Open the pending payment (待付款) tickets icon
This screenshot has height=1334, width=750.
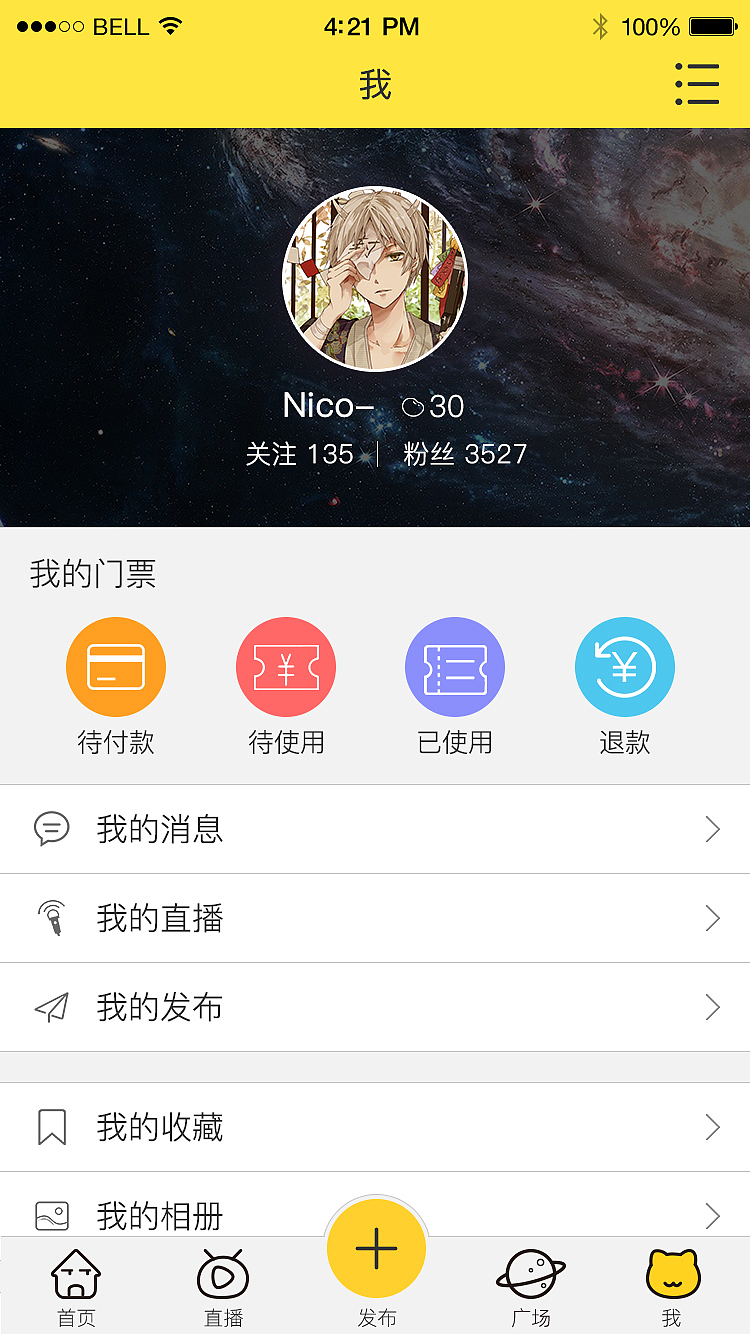pyautogui.click(x=115, y=666)
